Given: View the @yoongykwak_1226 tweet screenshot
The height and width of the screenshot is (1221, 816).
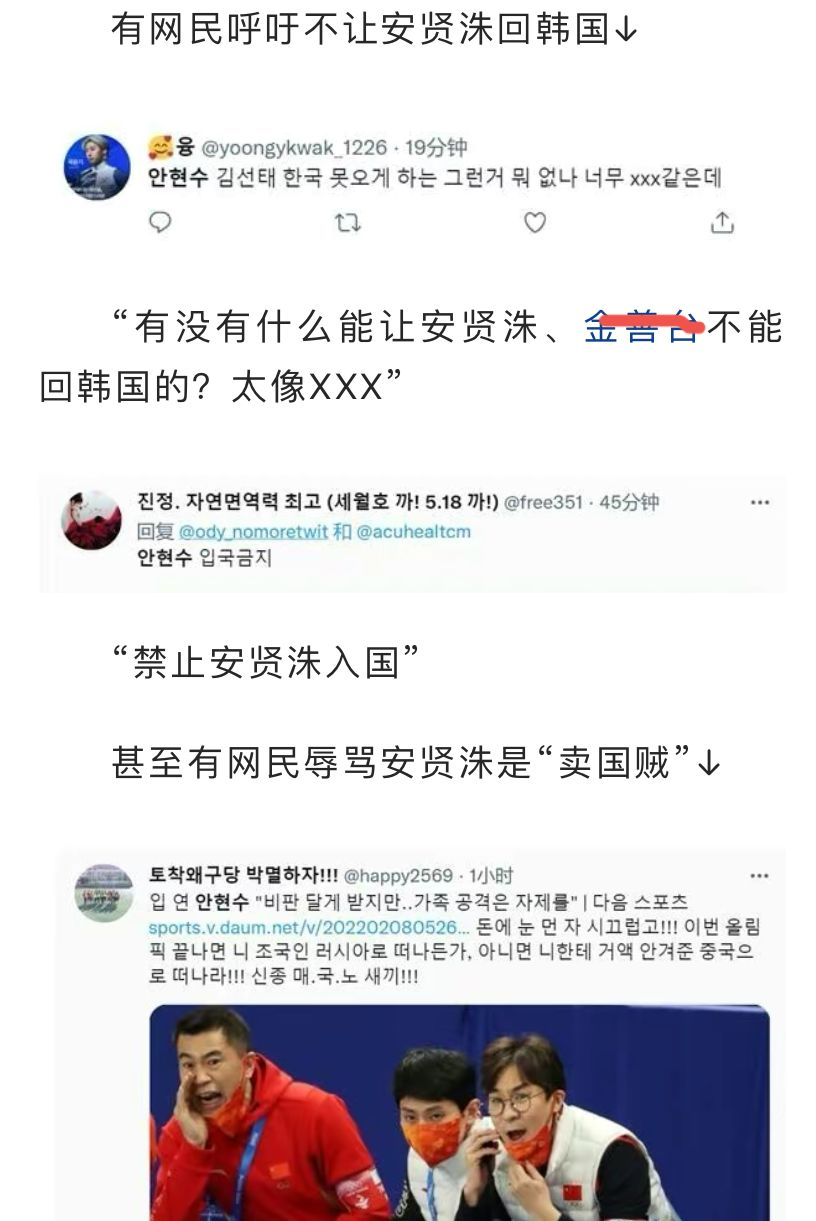Looking at the screenshot, I should [x=410, y=185].
